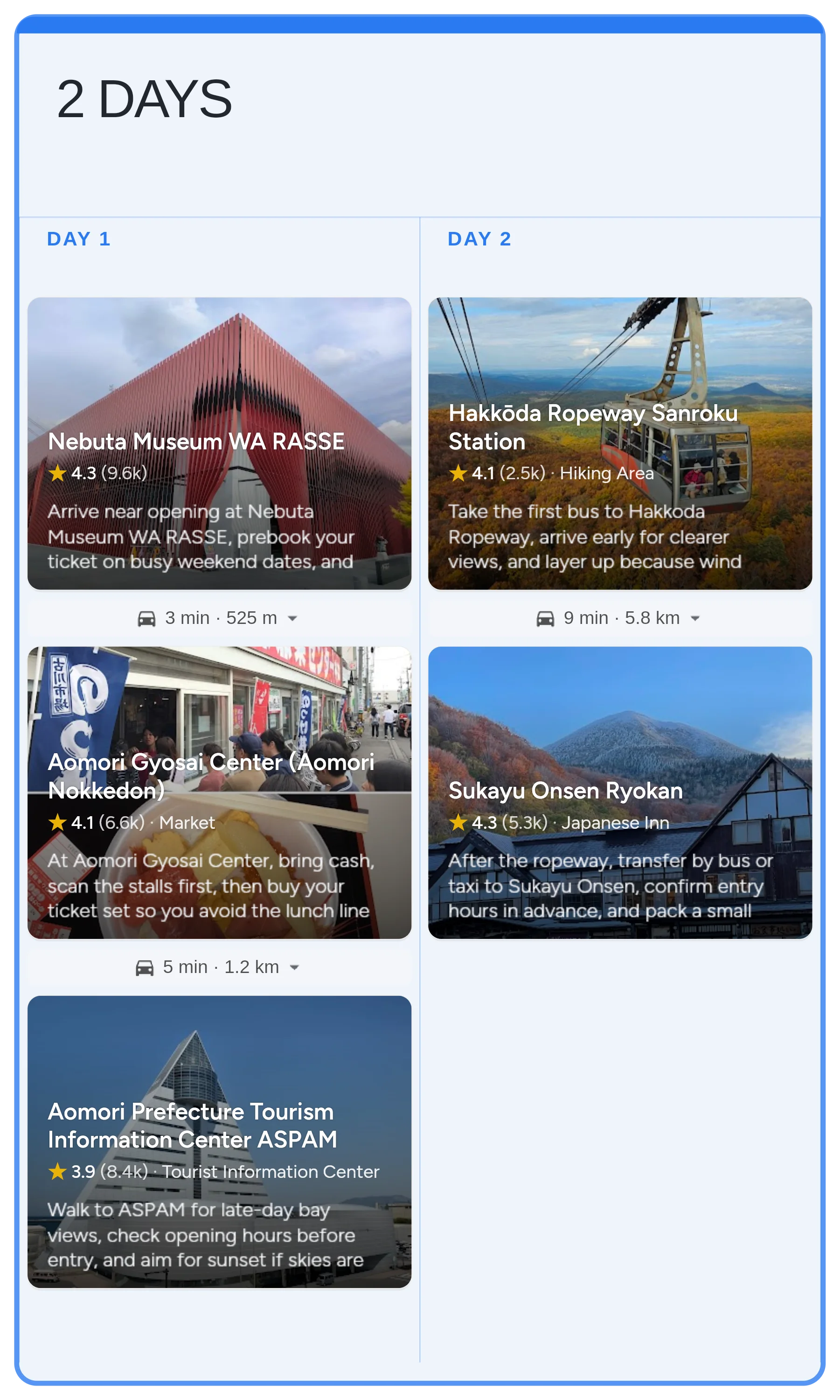Open the Aomori Prefecture Tourism Information Center ASPAM card
The height and width of the screenshot is (1400, 840).
coord(219,1141)
